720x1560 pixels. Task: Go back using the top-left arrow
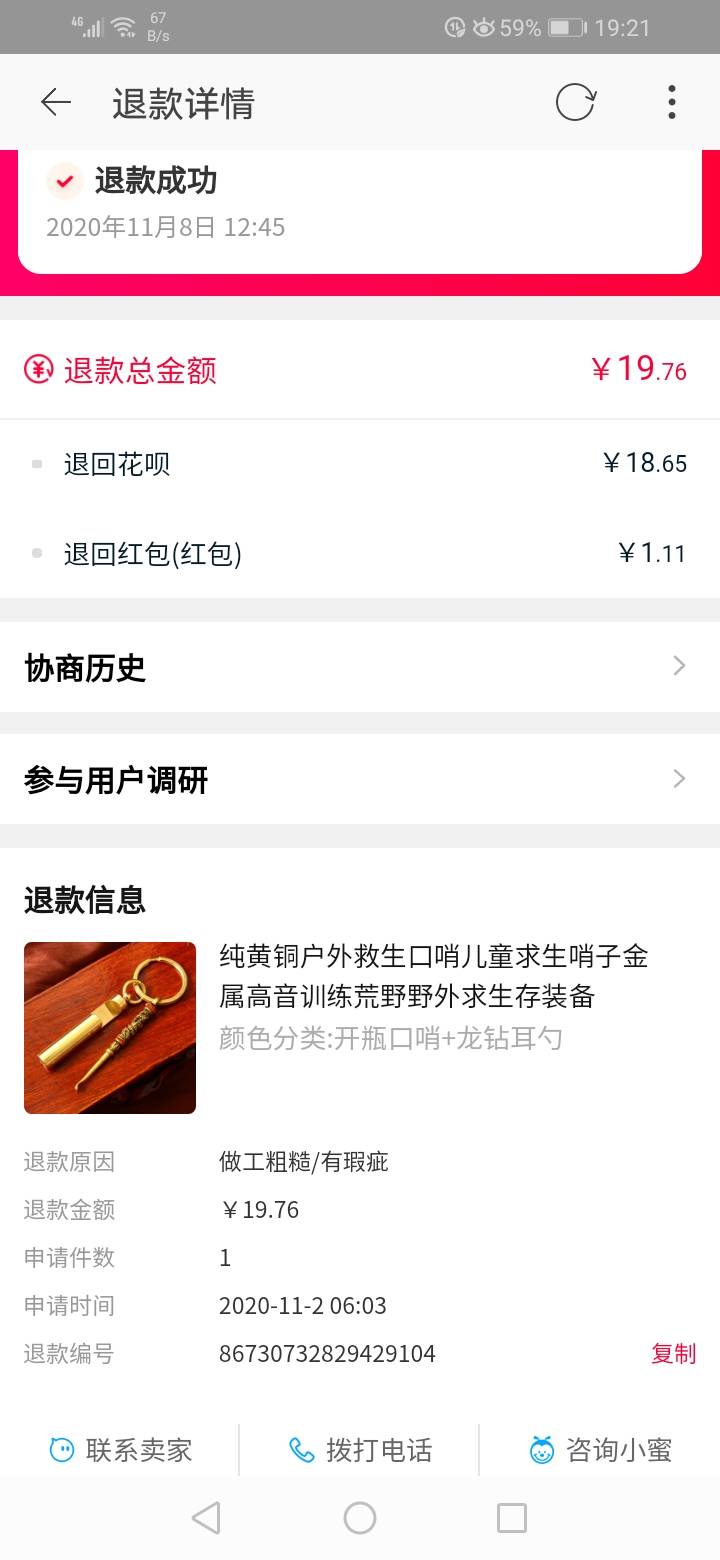coord(56,102)
